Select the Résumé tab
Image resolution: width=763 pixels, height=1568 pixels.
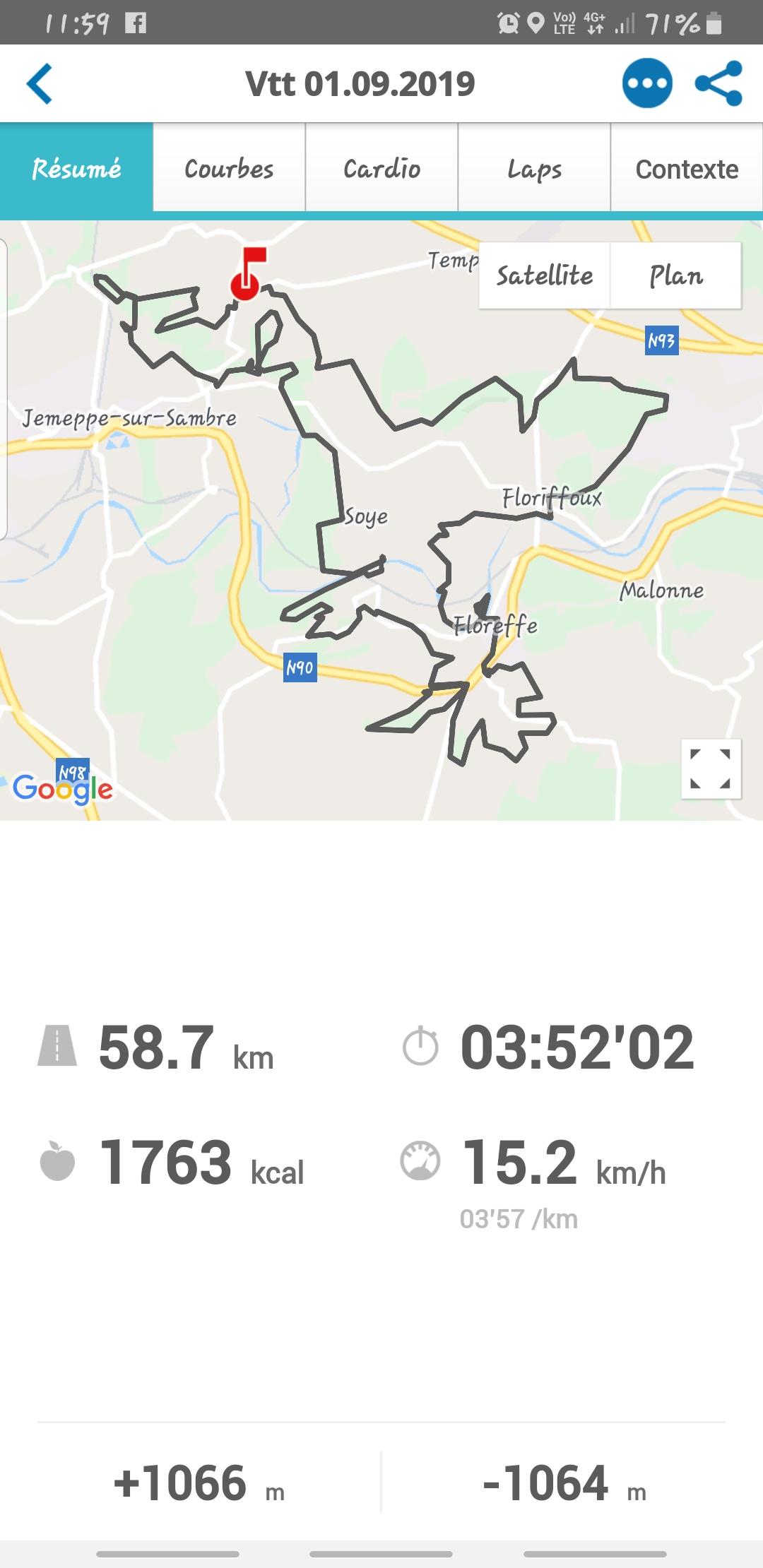point(76,169)
